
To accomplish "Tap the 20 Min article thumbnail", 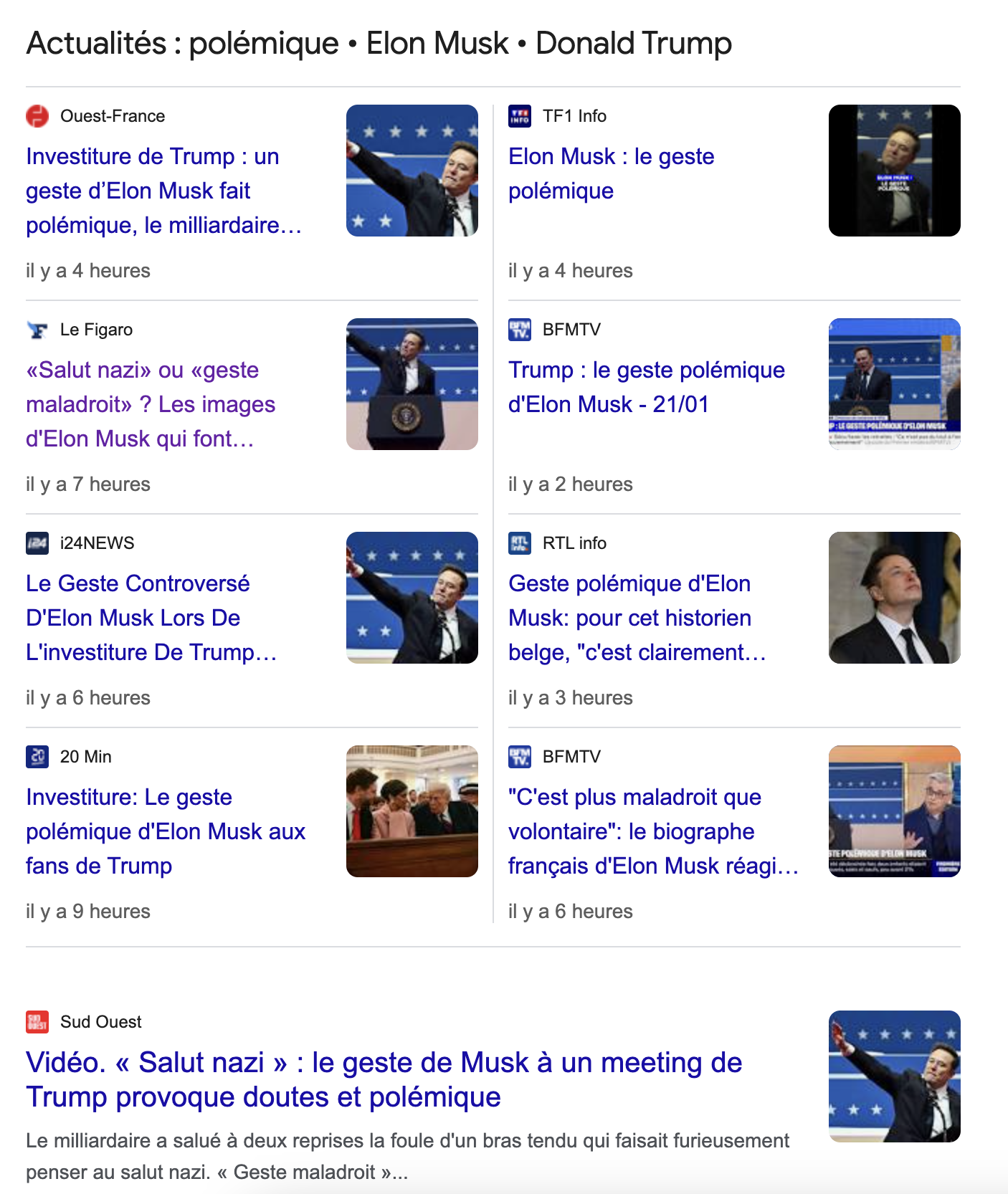I will point(412,811).
